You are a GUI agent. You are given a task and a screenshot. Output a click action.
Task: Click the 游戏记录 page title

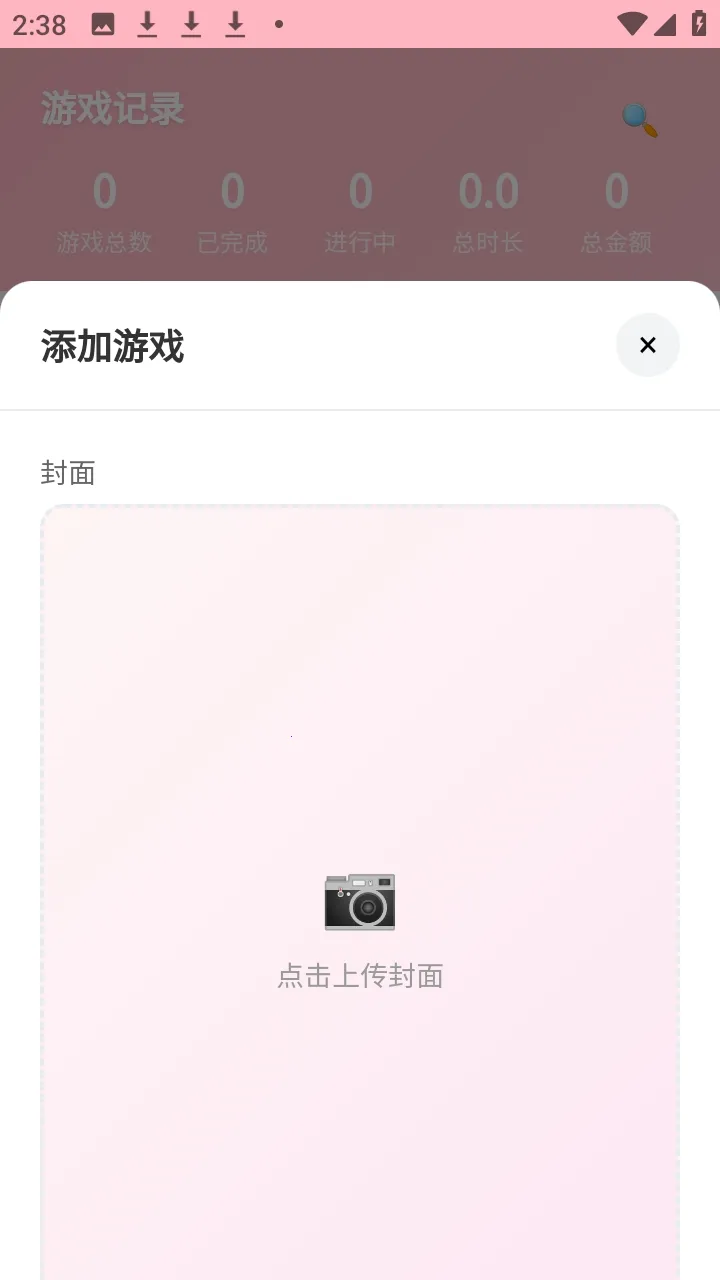[x=113, y=110]
